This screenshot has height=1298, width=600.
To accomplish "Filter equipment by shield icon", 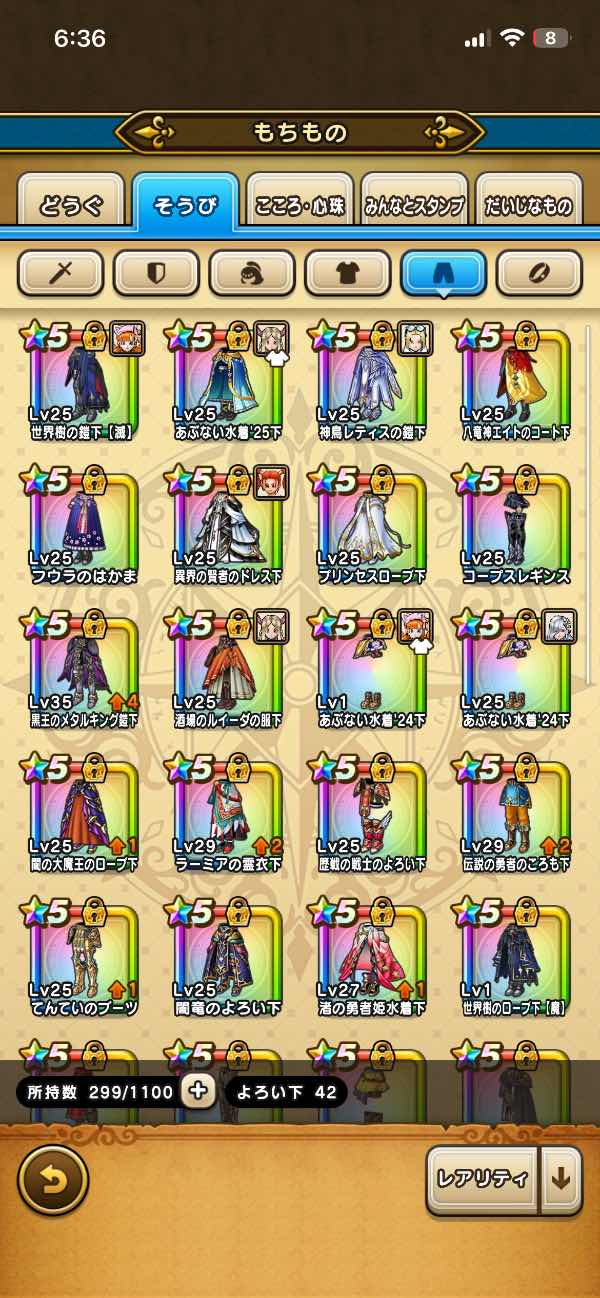I will click(x=156, y=272).
